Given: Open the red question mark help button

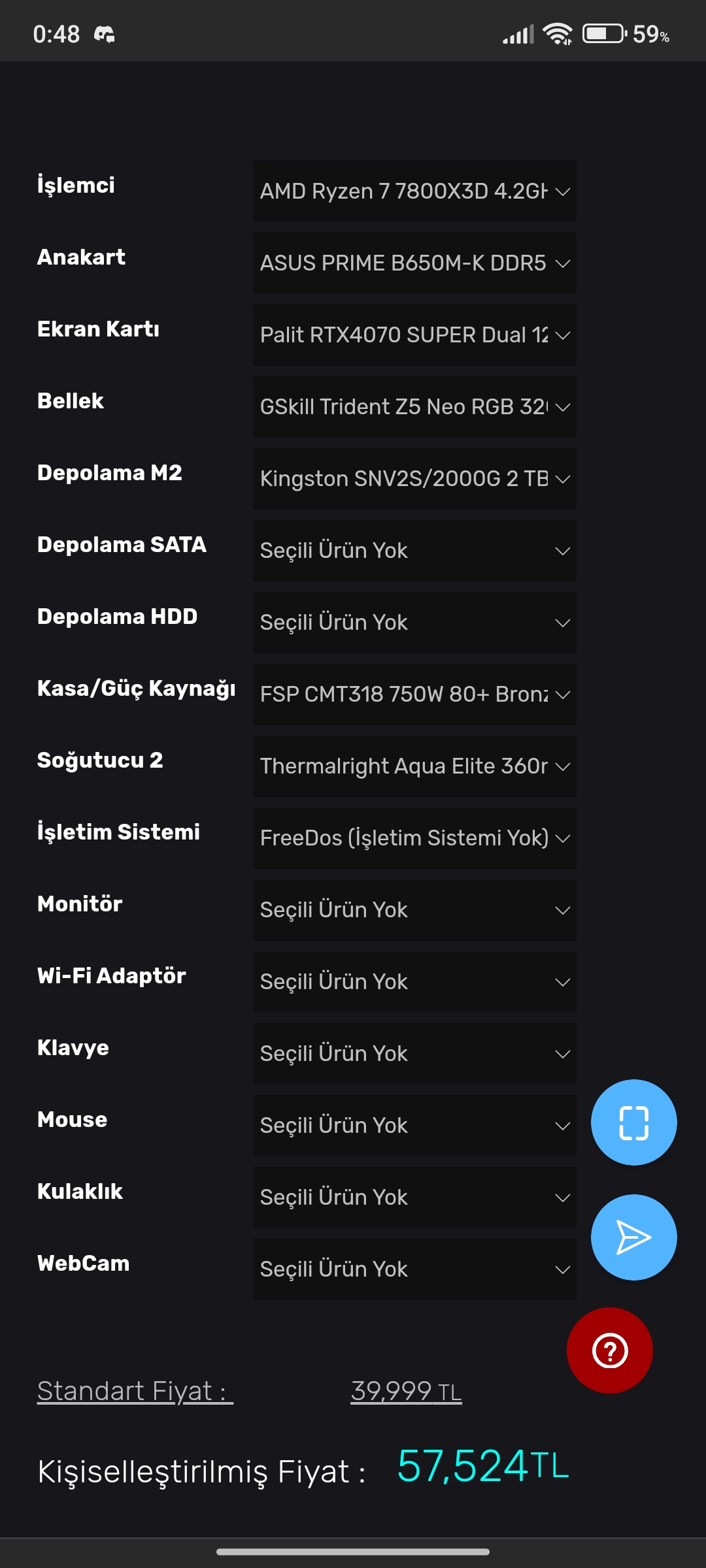Looking at the screenshot, I should 610,1350.
